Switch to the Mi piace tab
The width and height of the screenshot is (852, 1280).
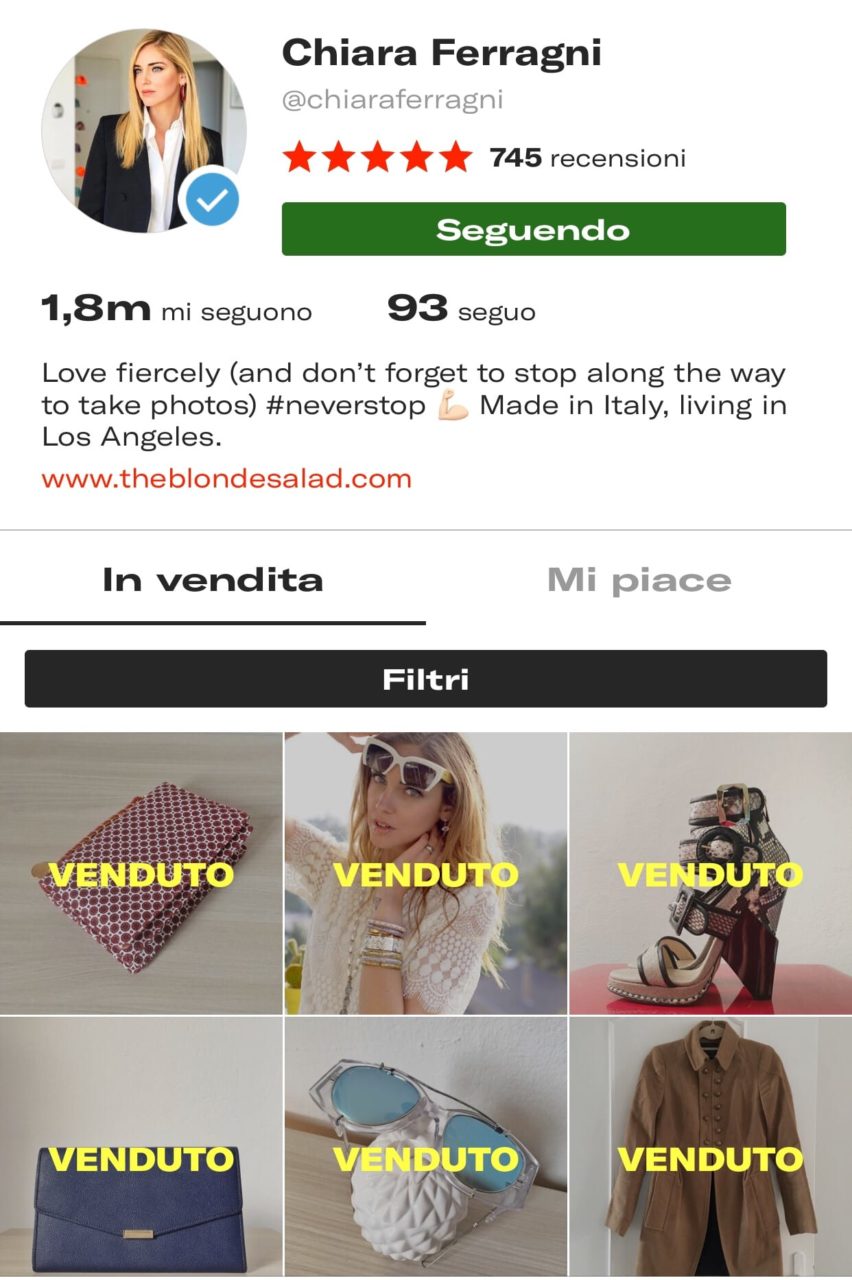tap(639, 580)
